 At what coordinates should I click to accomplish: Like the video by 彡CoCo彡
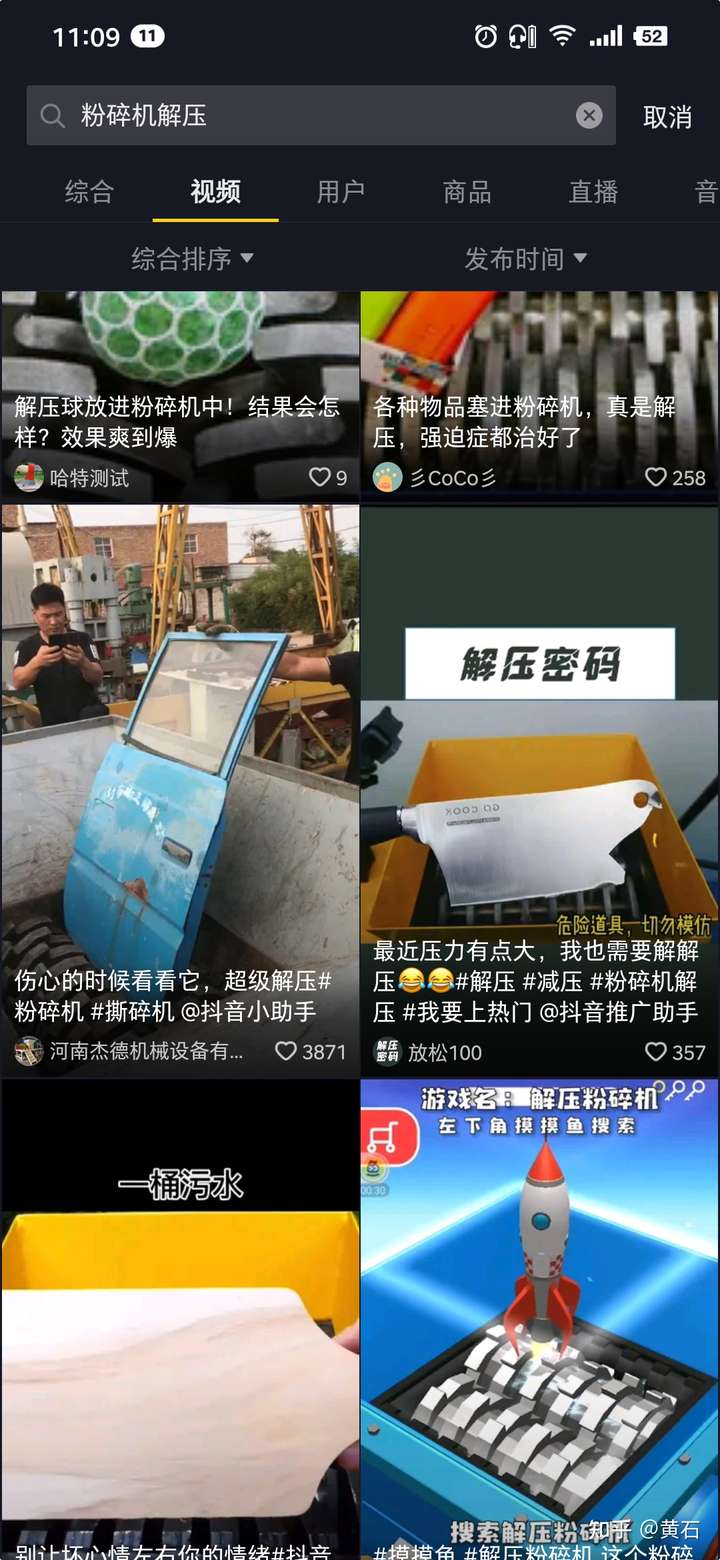pos(656,477)
